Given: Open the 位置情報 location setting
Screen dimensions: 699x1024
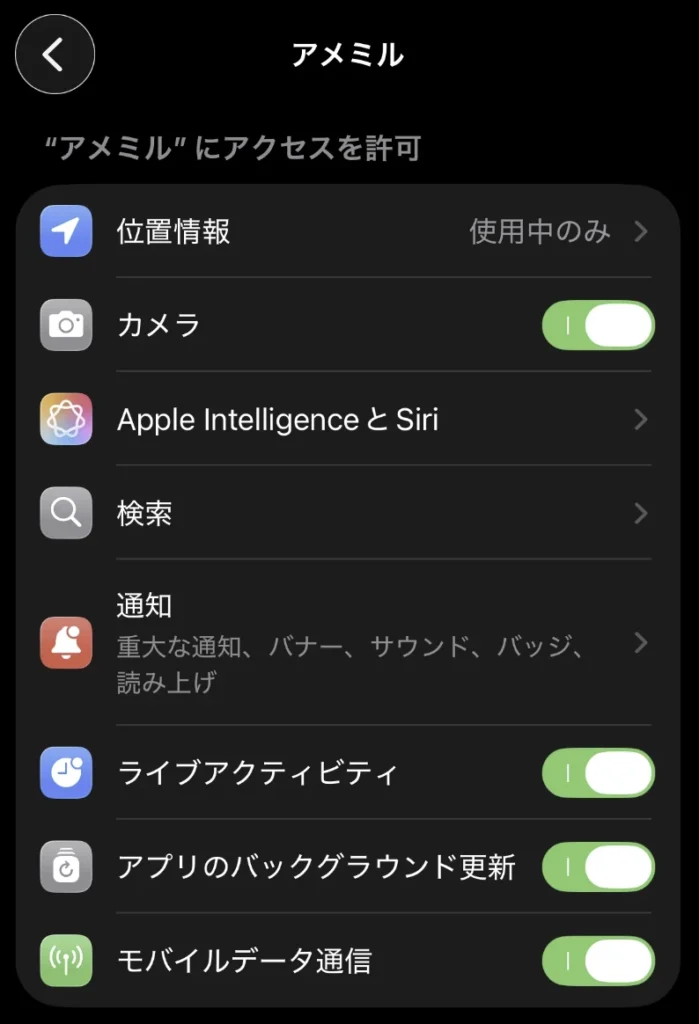Looking at the screenshot, I should click(x=350, y=232).
